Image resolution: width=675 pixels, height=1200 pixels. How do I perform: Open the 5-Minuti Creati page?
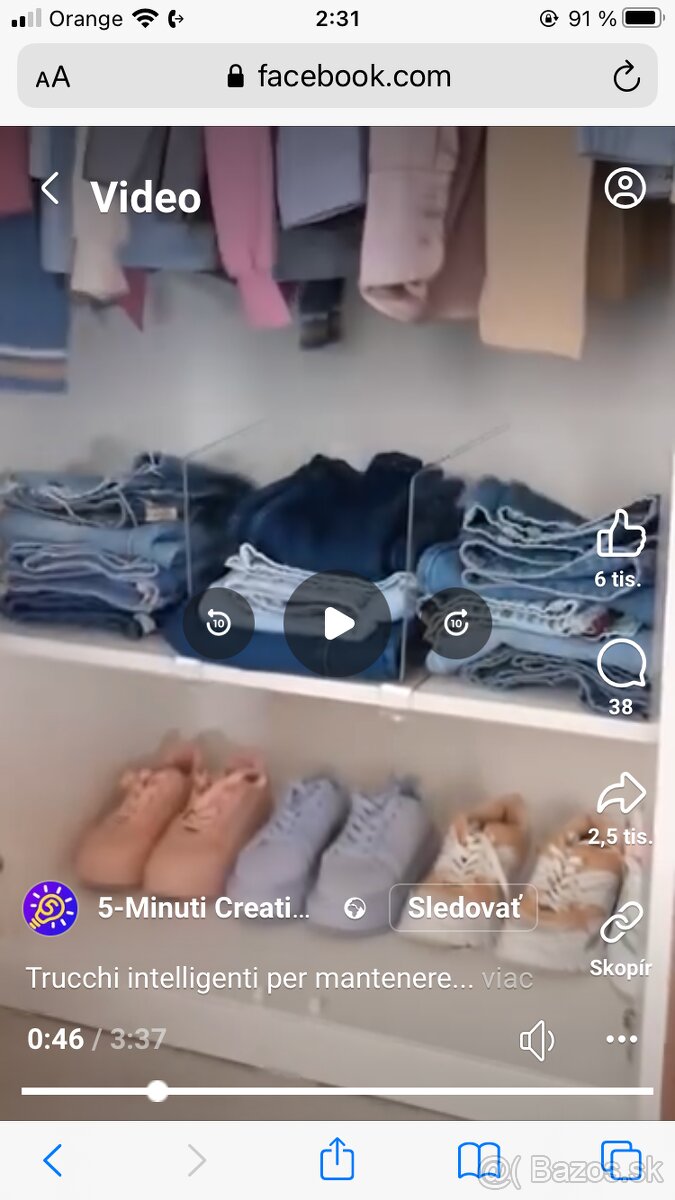(203, 908)
